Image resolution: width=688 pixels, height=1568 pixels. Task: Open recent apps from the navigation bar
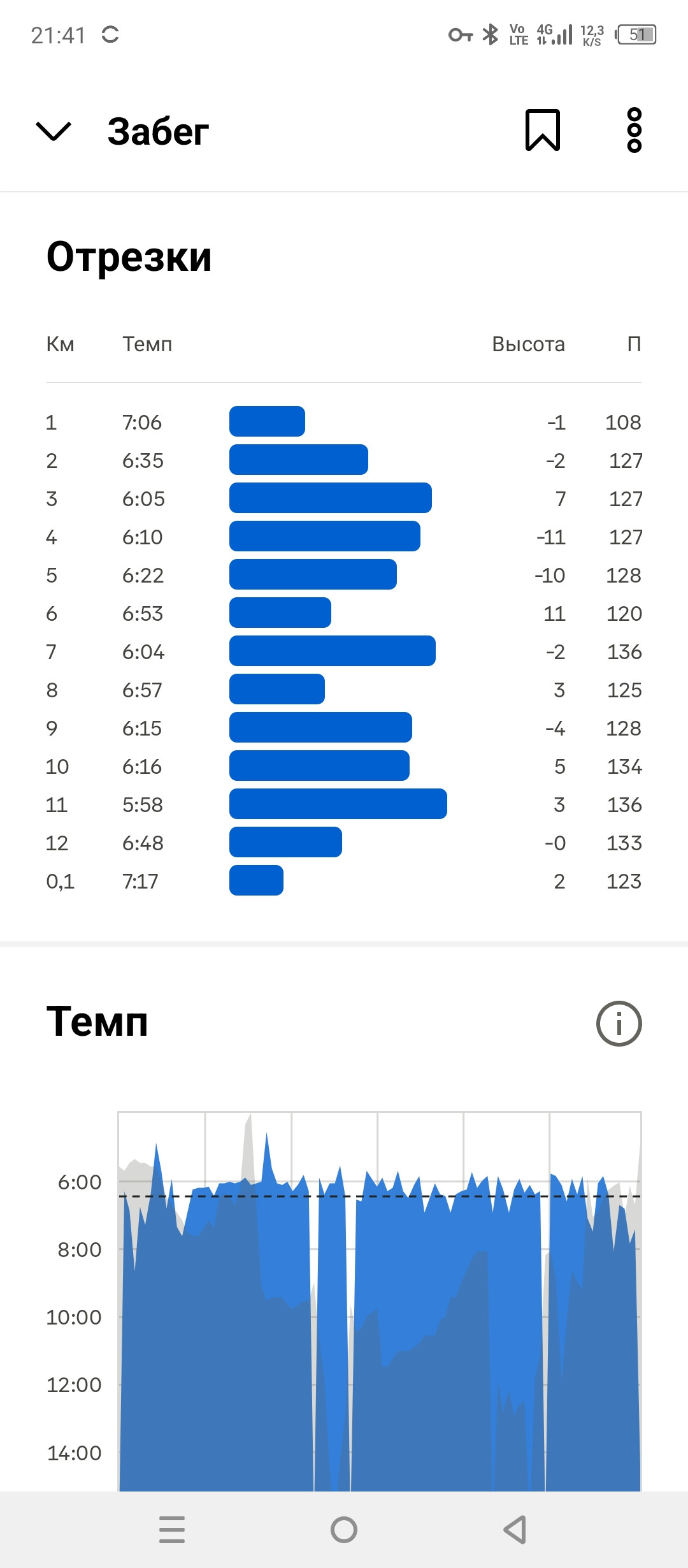click(x=172, y=1530)
